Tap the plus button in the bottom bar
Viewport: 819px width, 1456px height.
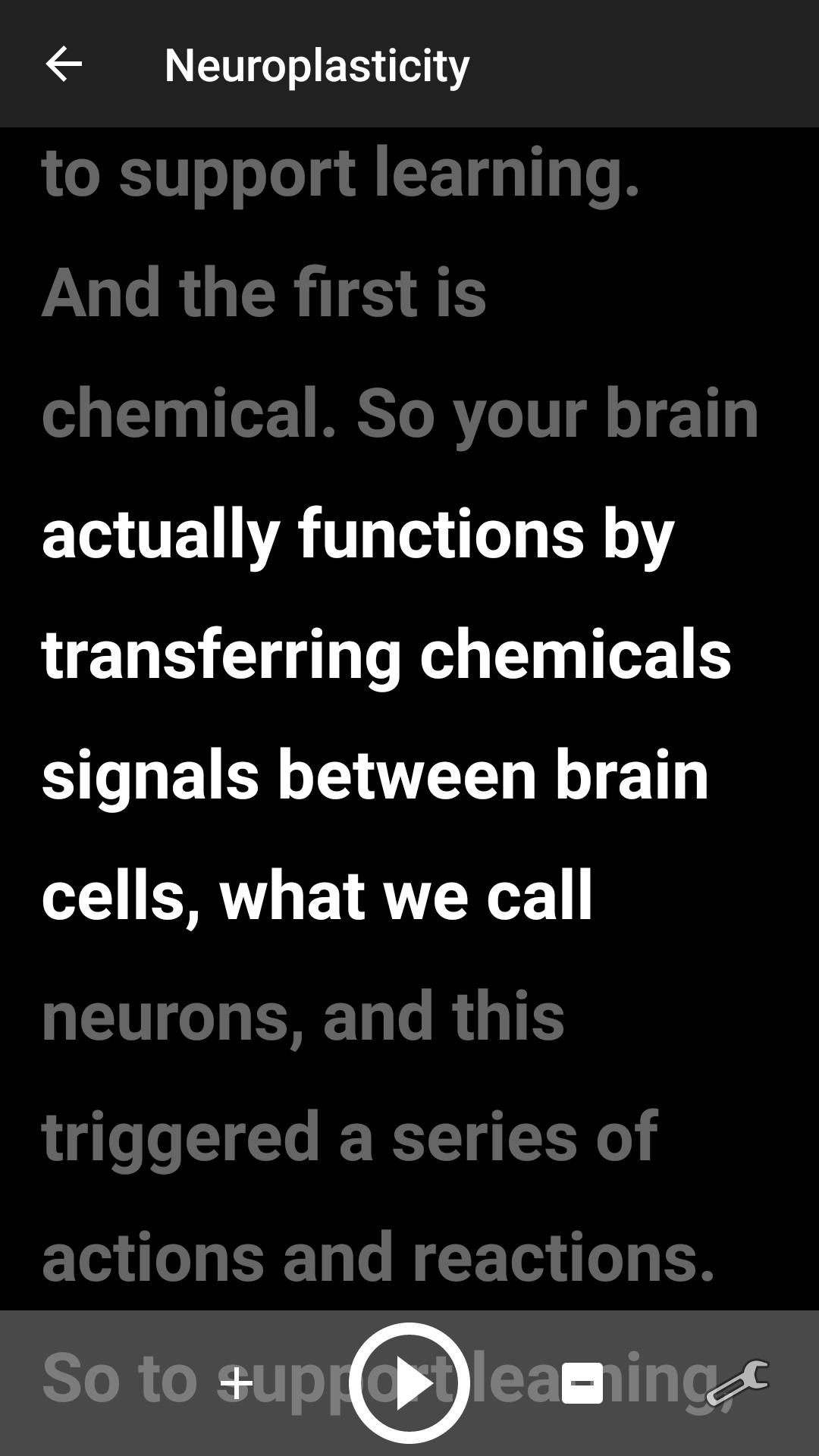coord(237,1383)
